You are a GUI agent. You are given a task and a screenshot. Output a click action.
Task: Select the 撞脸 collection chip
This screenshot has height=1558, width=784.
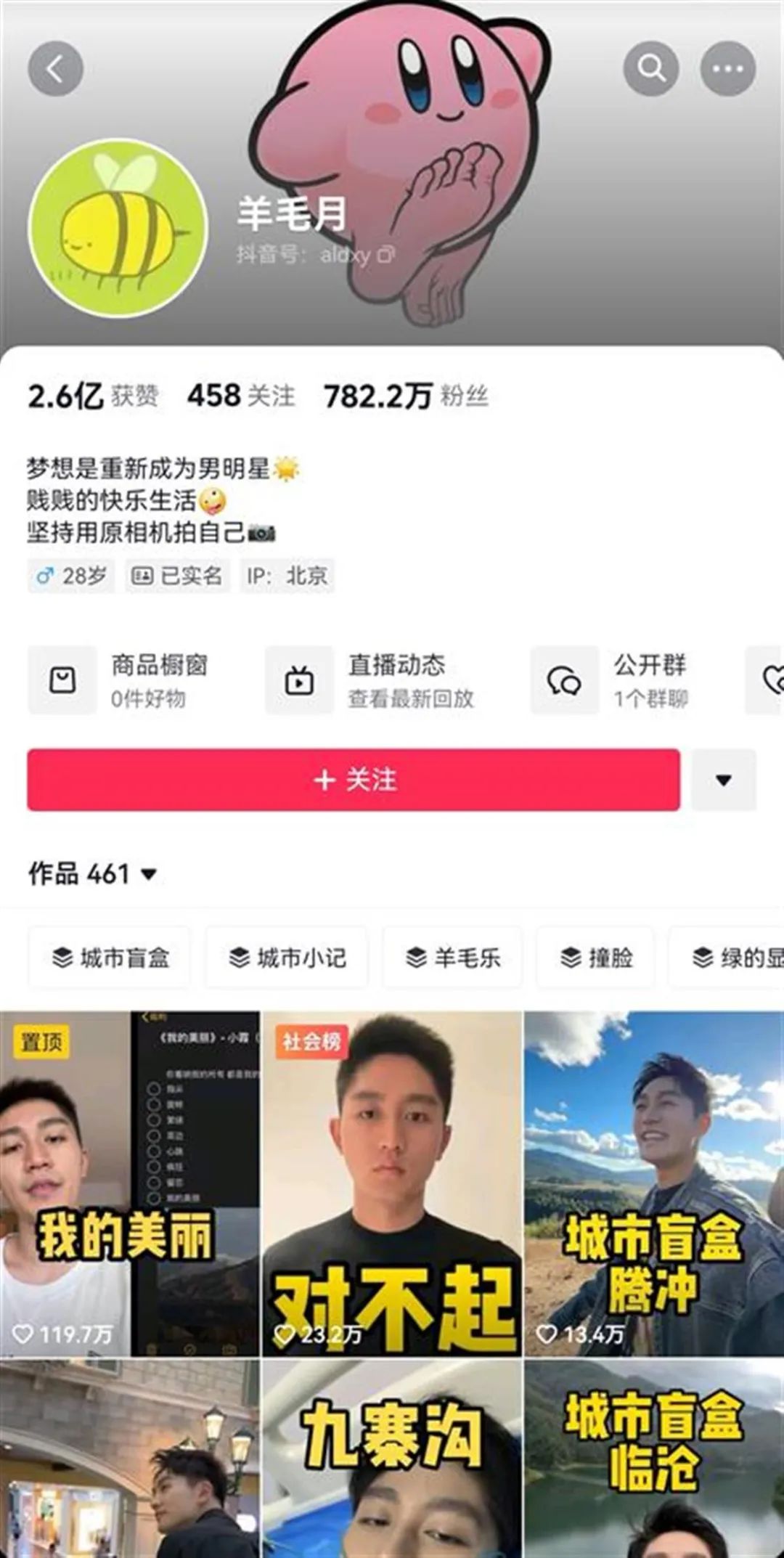pyautogui.click(x=596, y=958)
